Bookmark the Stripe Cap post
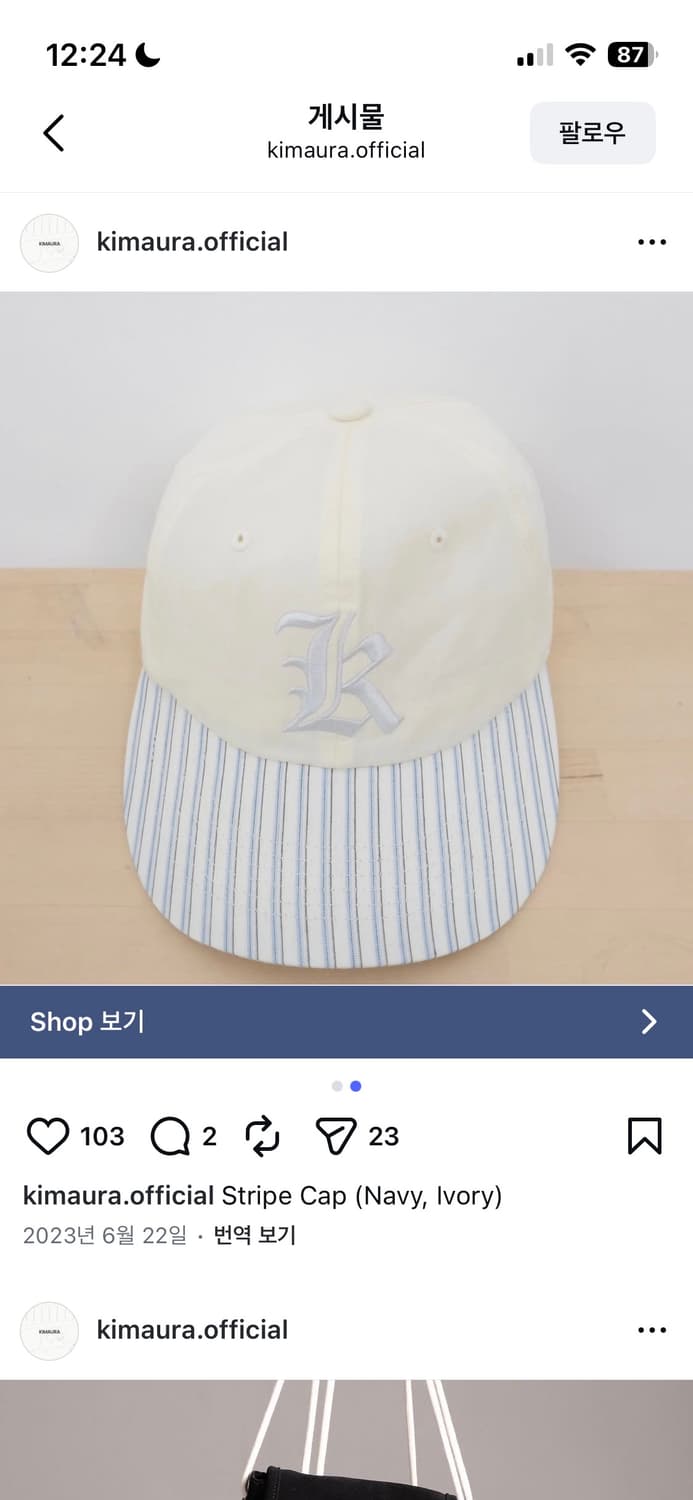The width and height of the screenshot is (693, 1500). coord(645,1136)
